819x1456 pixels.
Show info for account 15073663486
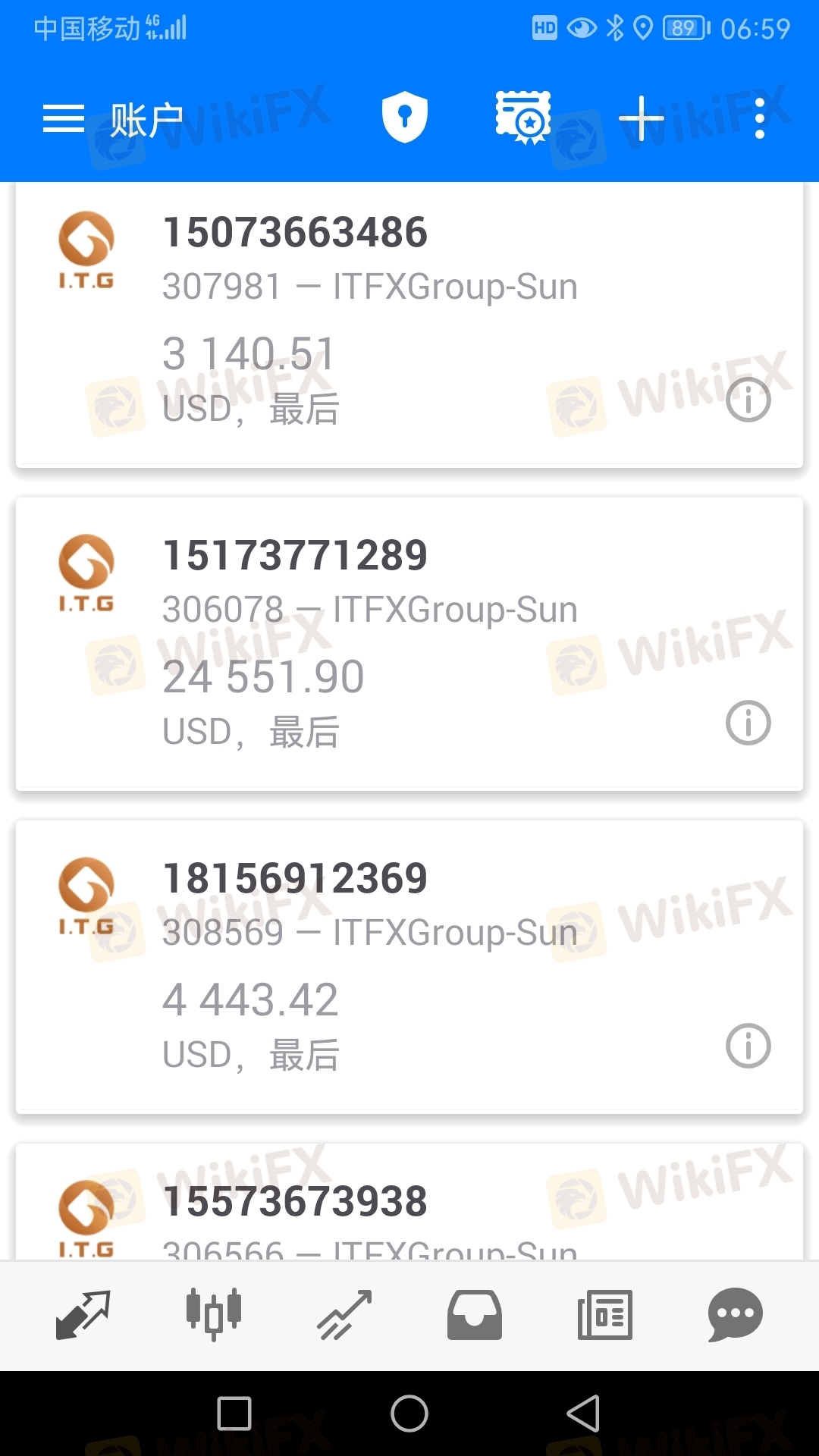(x=748, y=400)
